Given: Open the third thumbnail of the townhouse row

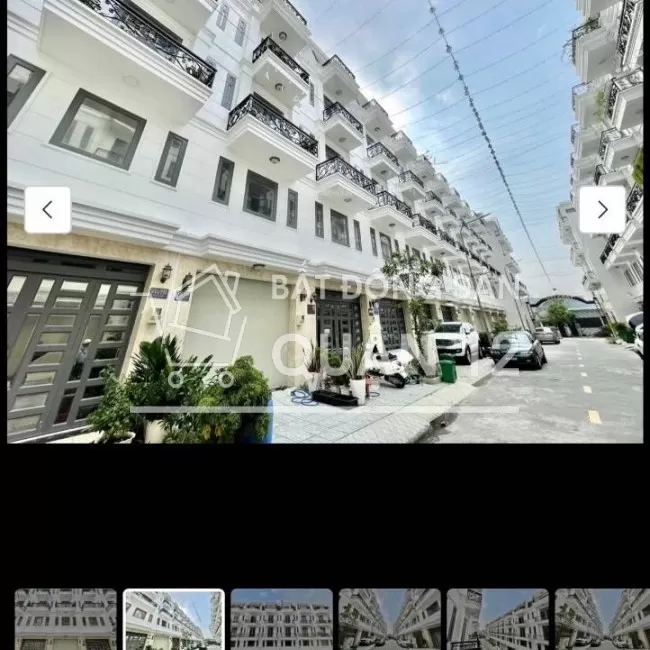Looking at the screenshot, I should click(281, 619).
